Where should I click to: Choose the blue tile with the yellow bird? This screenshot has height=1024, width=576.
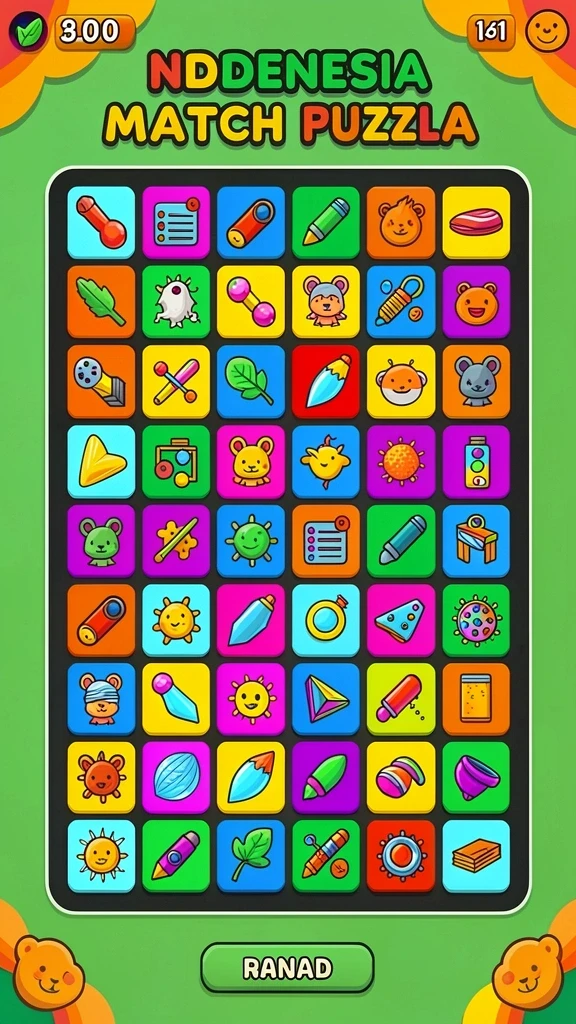click(x=326, y=461)
